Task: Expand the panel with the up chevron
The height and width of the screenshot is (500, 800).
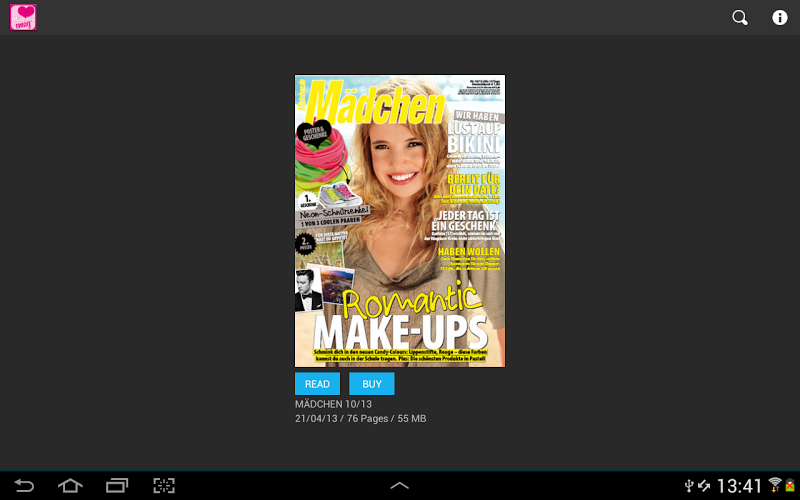Action: coord(399,486)
